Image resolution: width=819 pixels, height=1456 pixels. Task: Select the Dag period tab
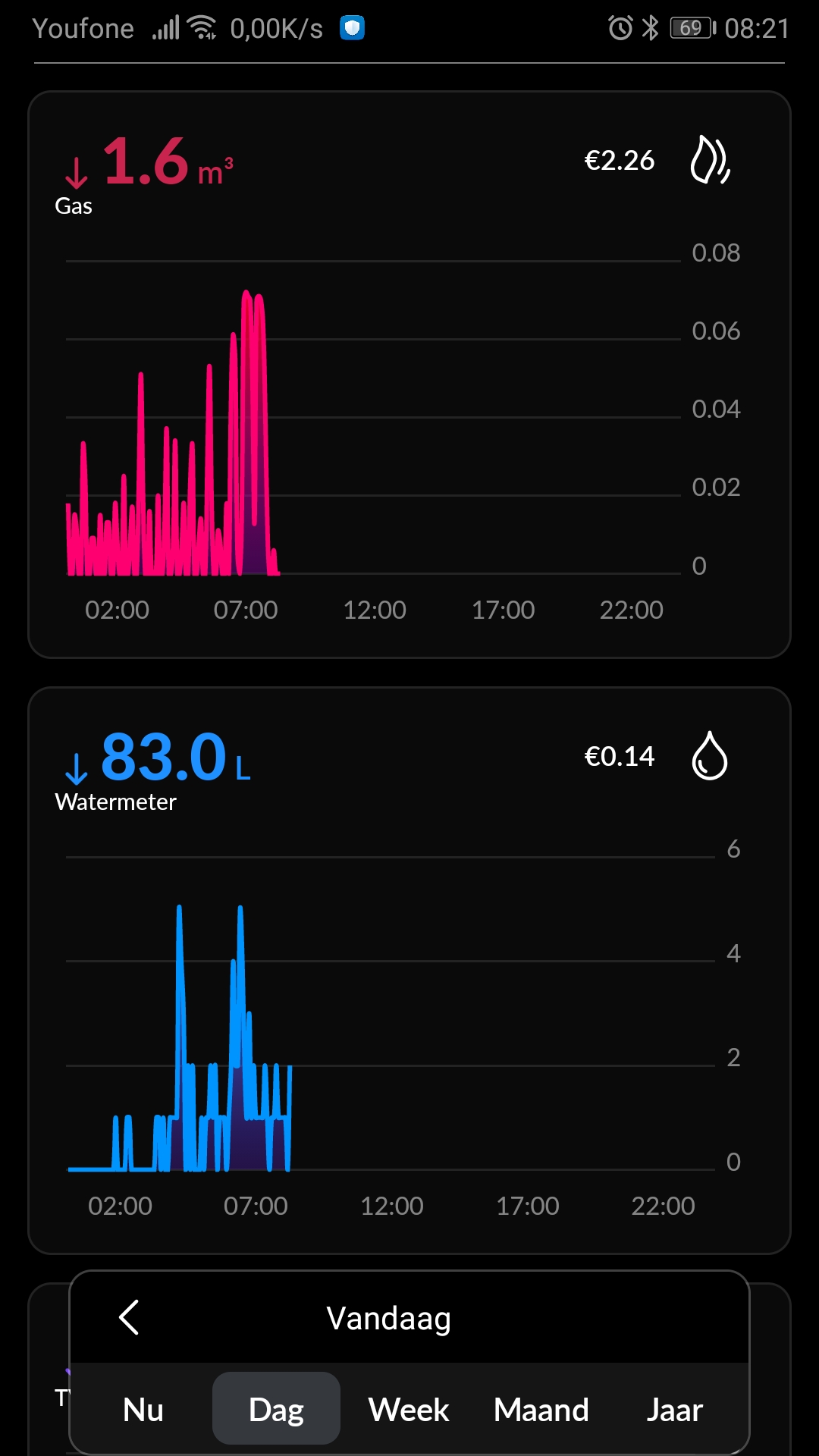(x=276, y=1410)
